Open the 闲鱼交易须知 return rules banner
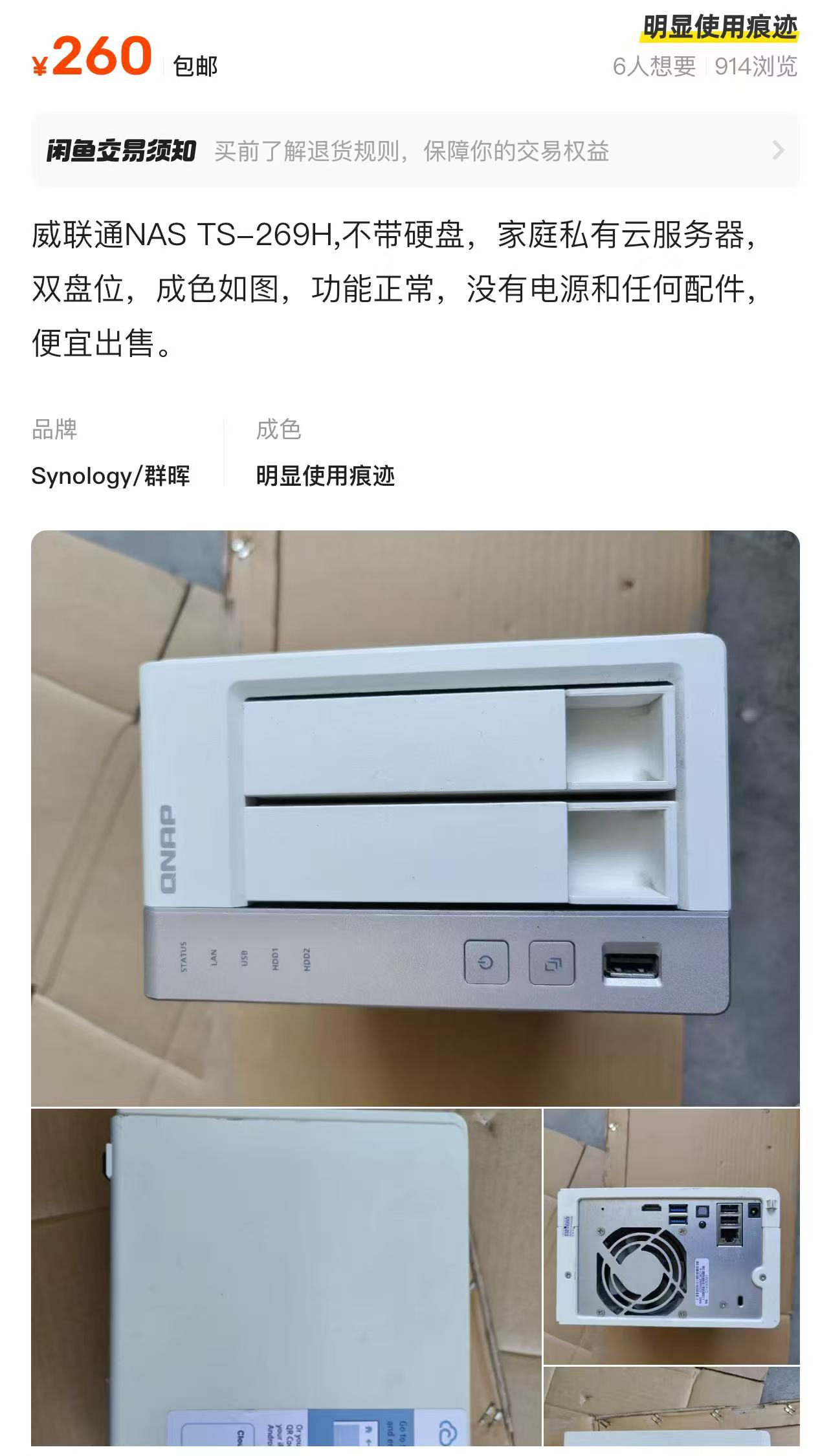 [415, 151]
